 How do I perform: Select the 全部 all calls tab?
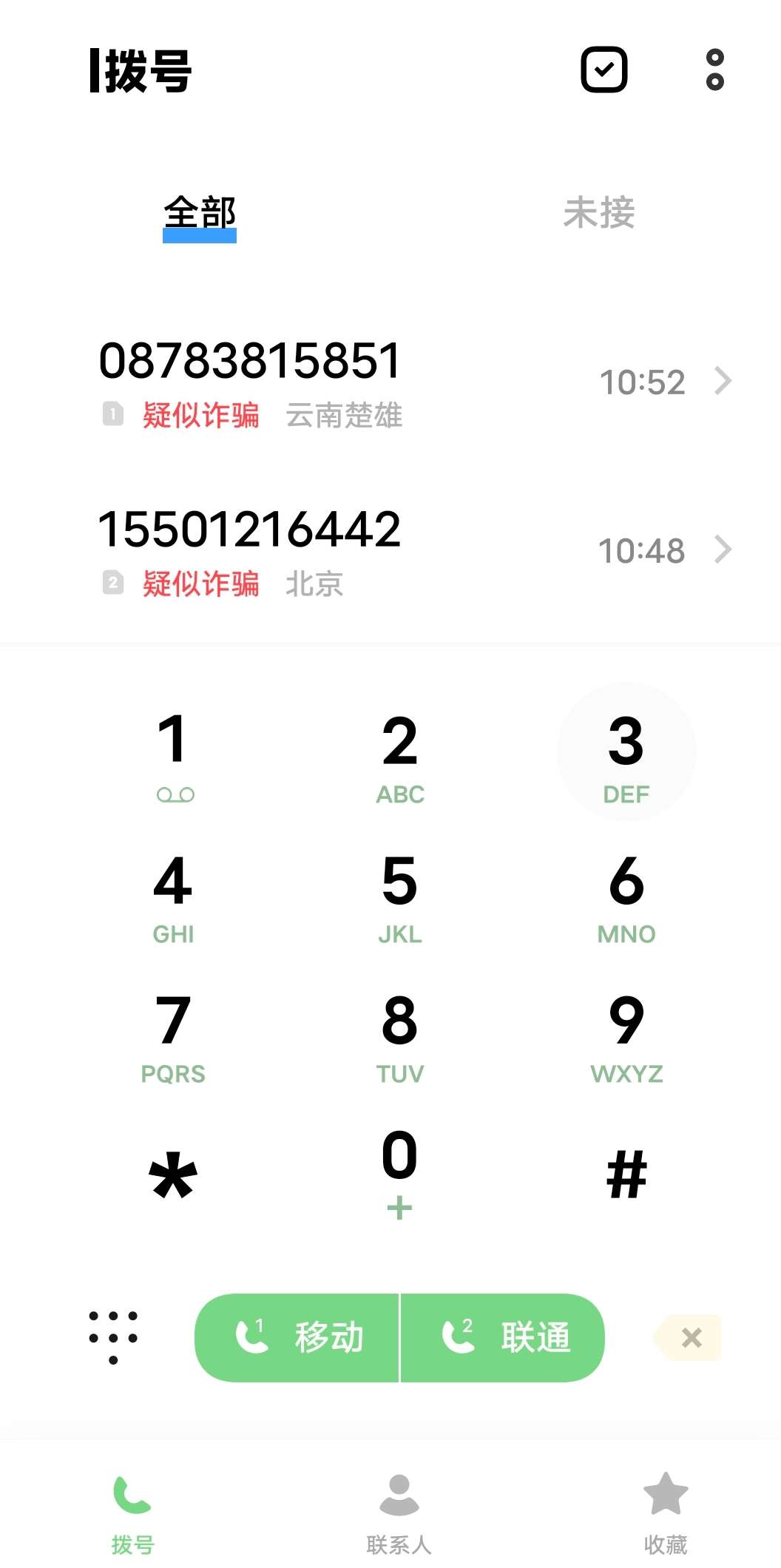200,214
